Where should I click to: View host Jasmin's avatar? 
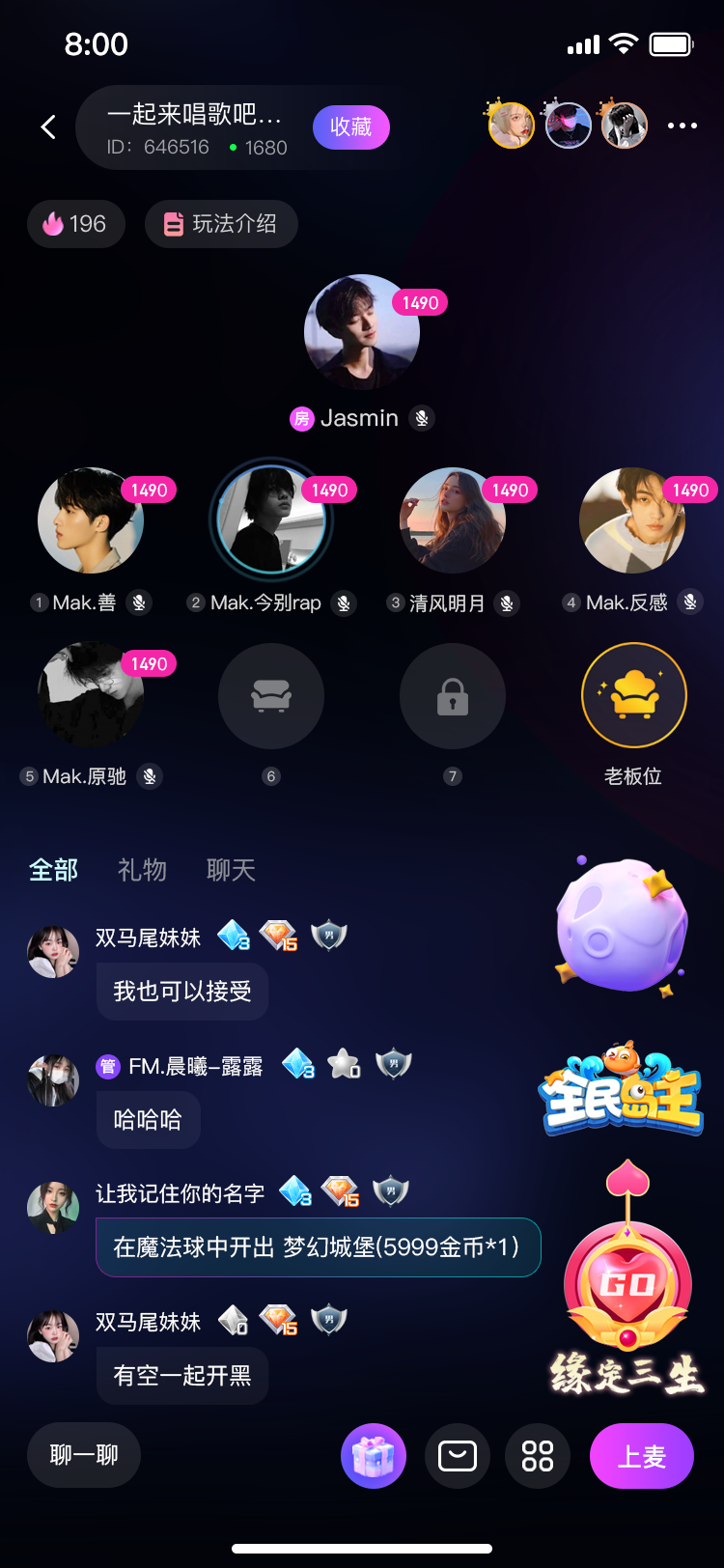click(362, 332)
